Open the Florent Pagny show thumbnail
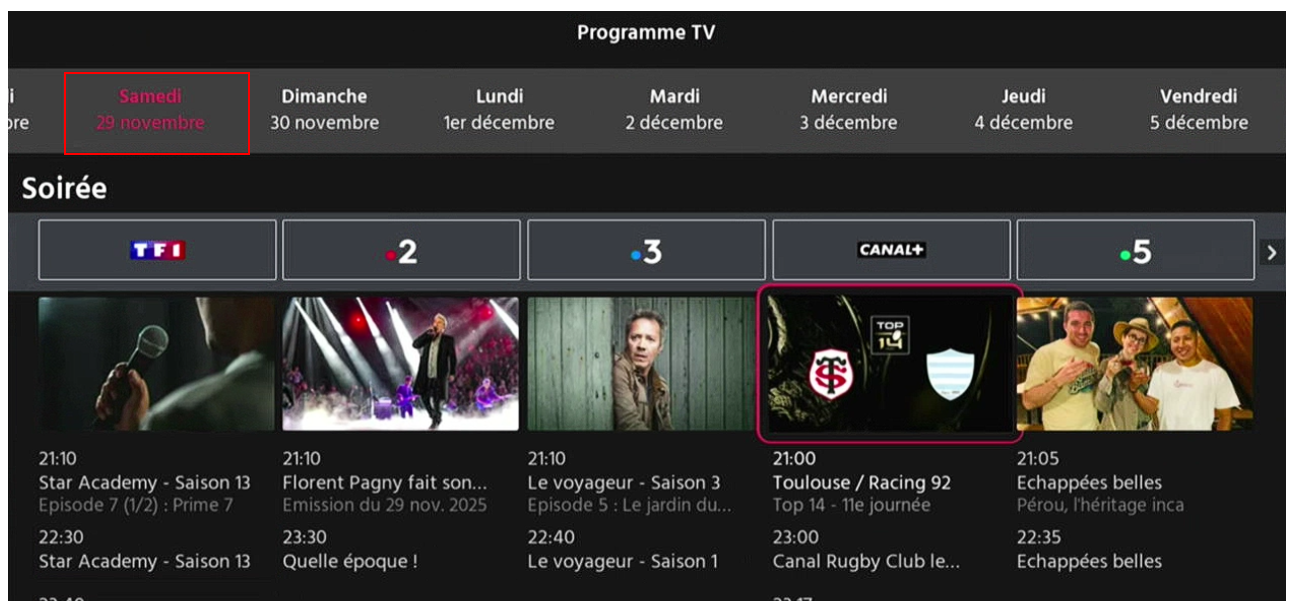This screenshot has width=1297, height=601. [x=400, y=364]
